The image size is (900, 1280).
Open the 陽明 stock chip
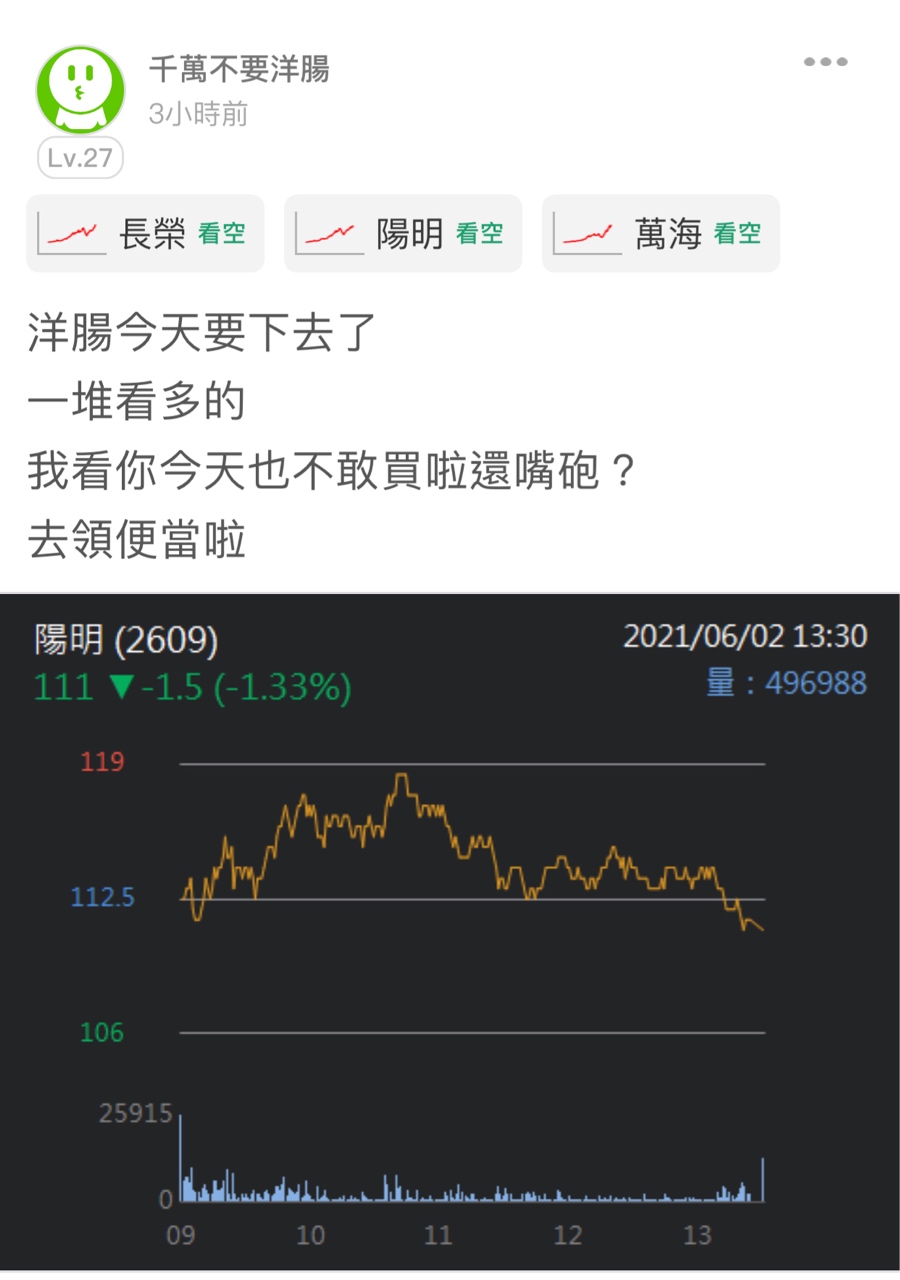[x=403, y=234]
